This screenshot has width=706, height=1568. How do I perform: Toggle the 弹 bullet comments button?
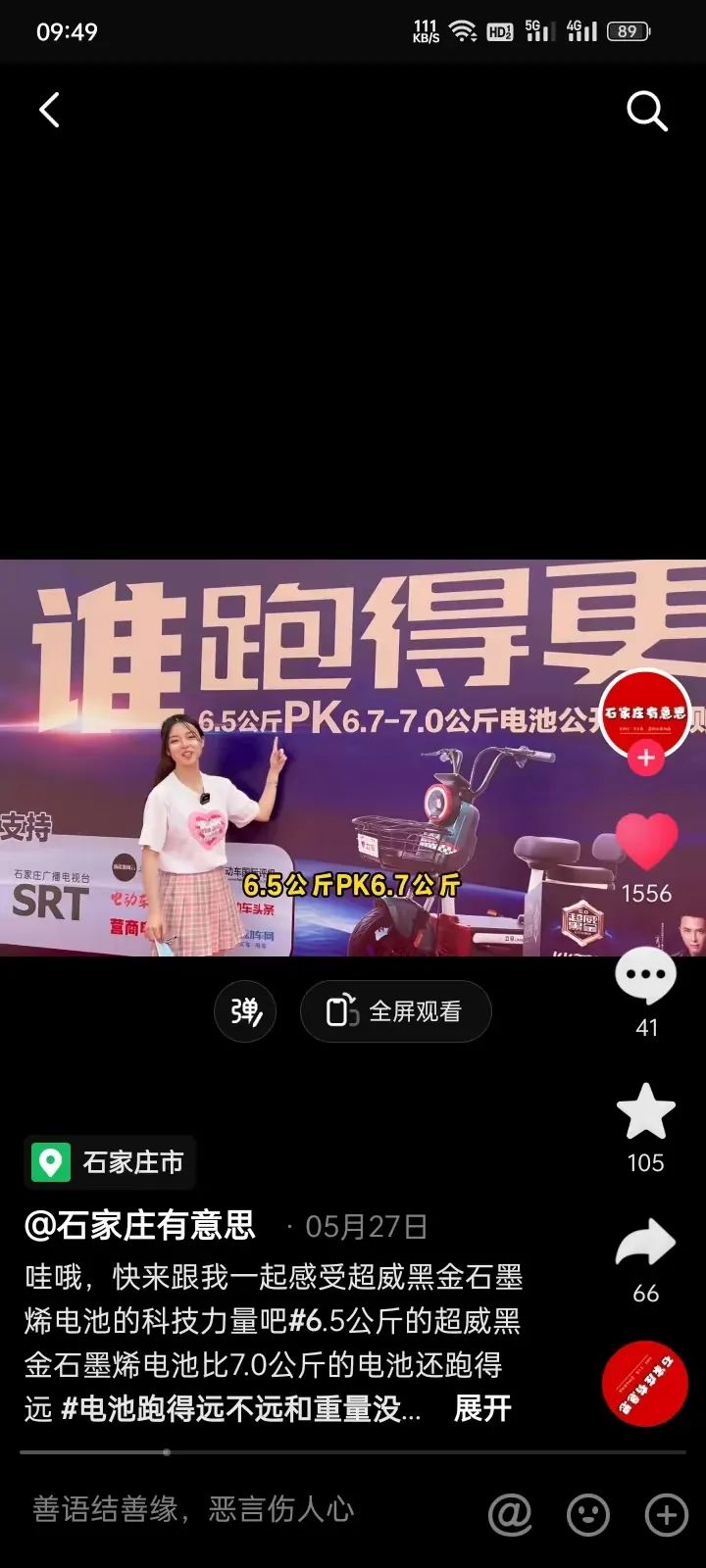click(x=245, y=1011)
